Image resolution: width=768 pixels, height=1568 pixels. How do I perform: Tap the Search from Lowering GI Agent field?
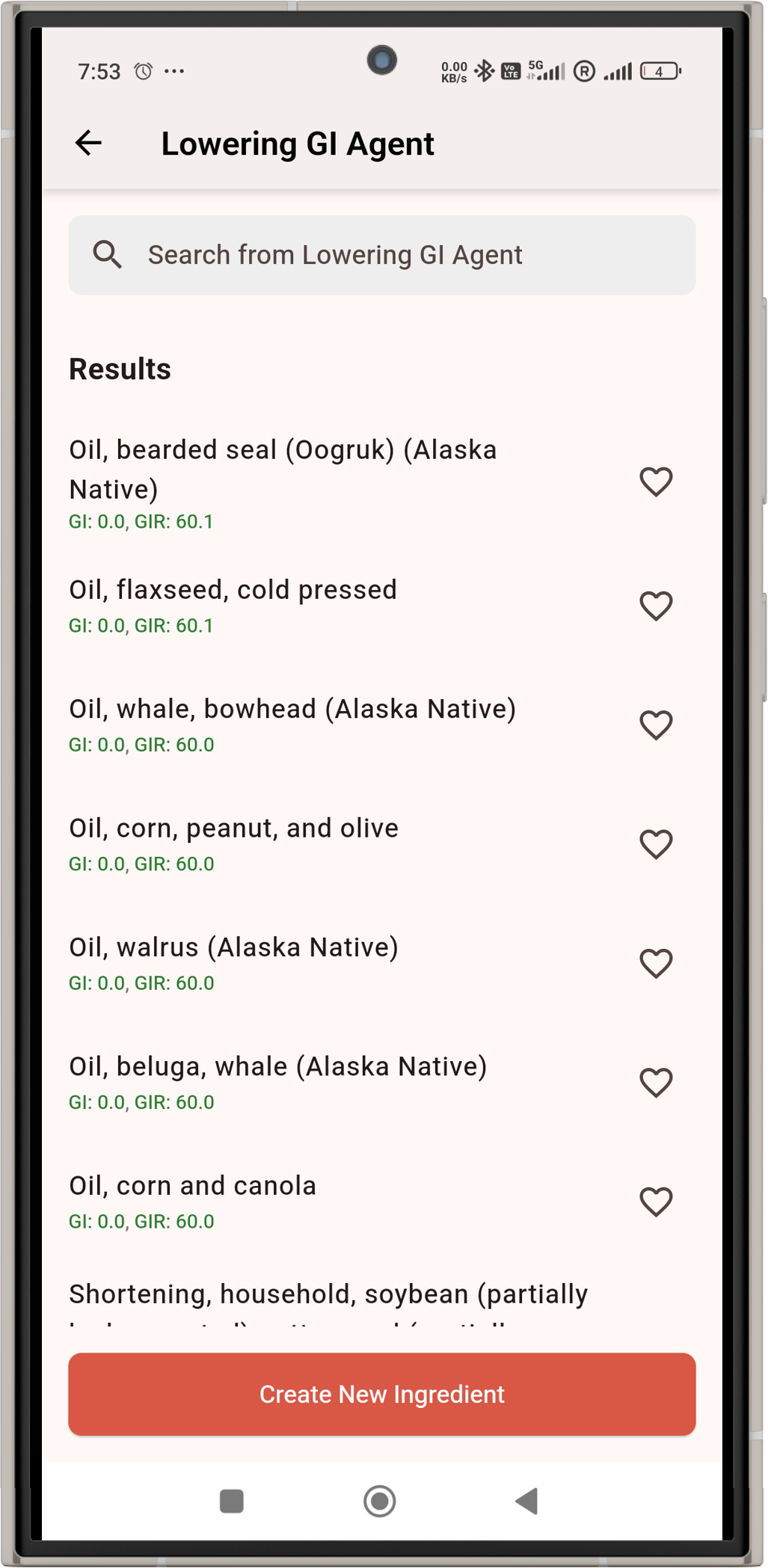pyautogui.click(x=381, y=255)
